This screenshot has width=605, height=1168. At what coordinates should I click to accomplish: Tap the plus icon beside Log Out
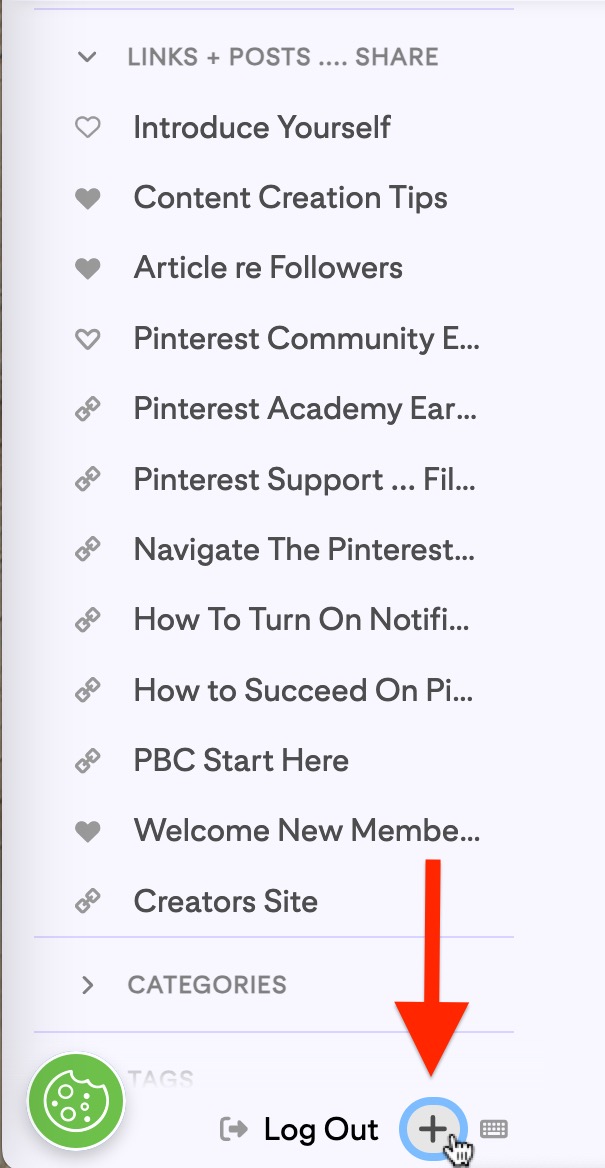point(432,1129)
